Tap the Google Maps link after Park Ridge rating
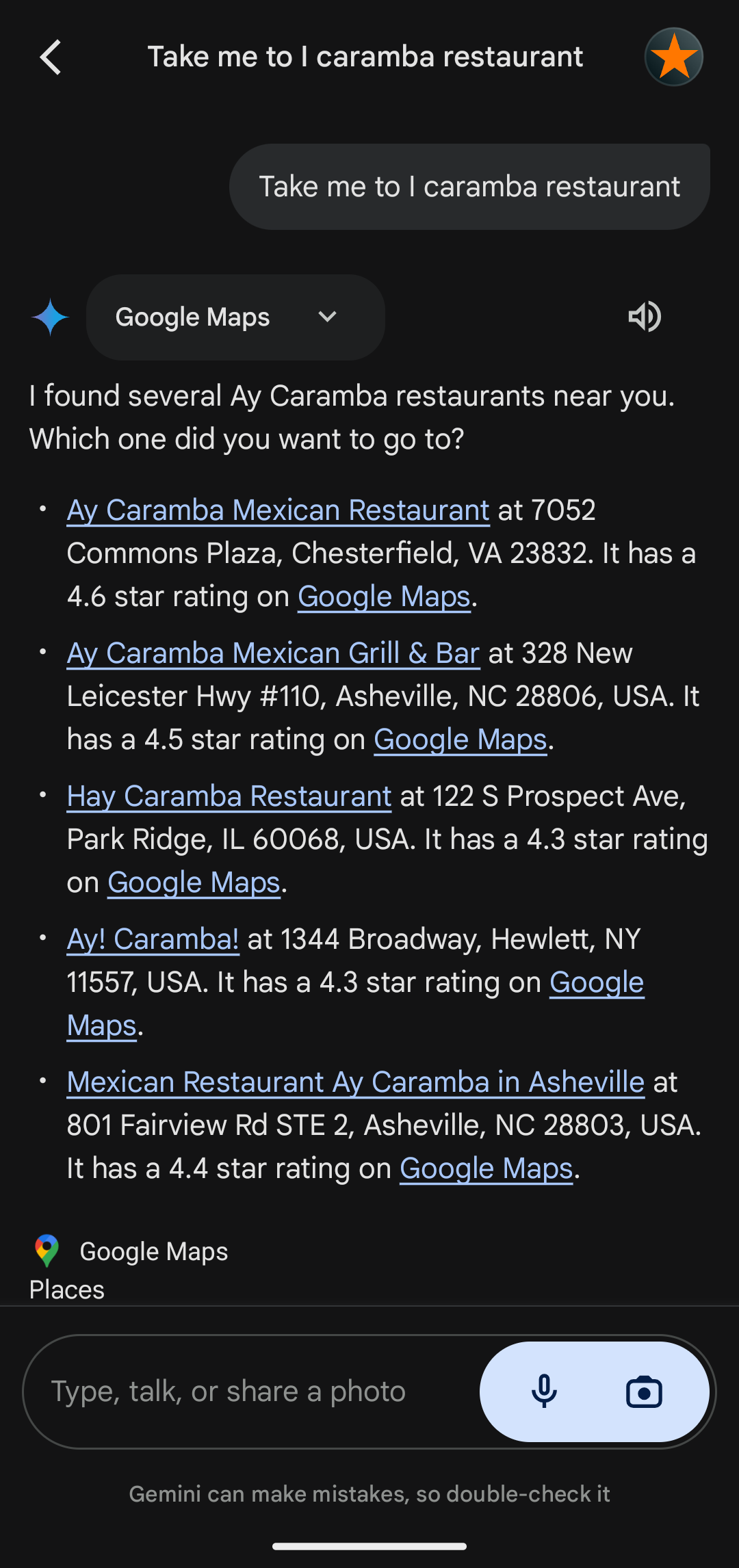 tap(194, 883)
